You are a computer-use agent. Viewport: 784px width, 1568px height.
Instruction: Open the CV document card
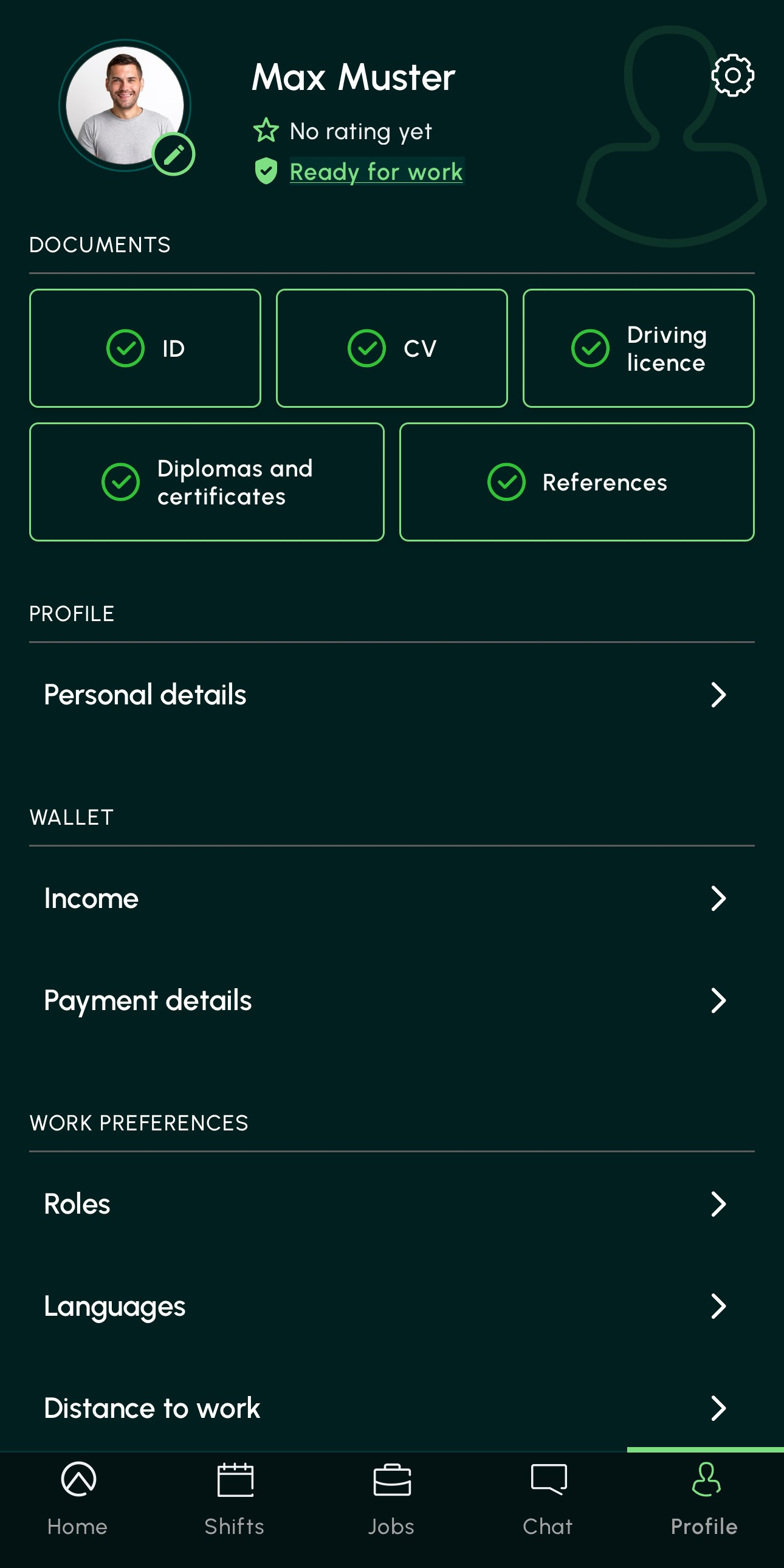[391, 348]
